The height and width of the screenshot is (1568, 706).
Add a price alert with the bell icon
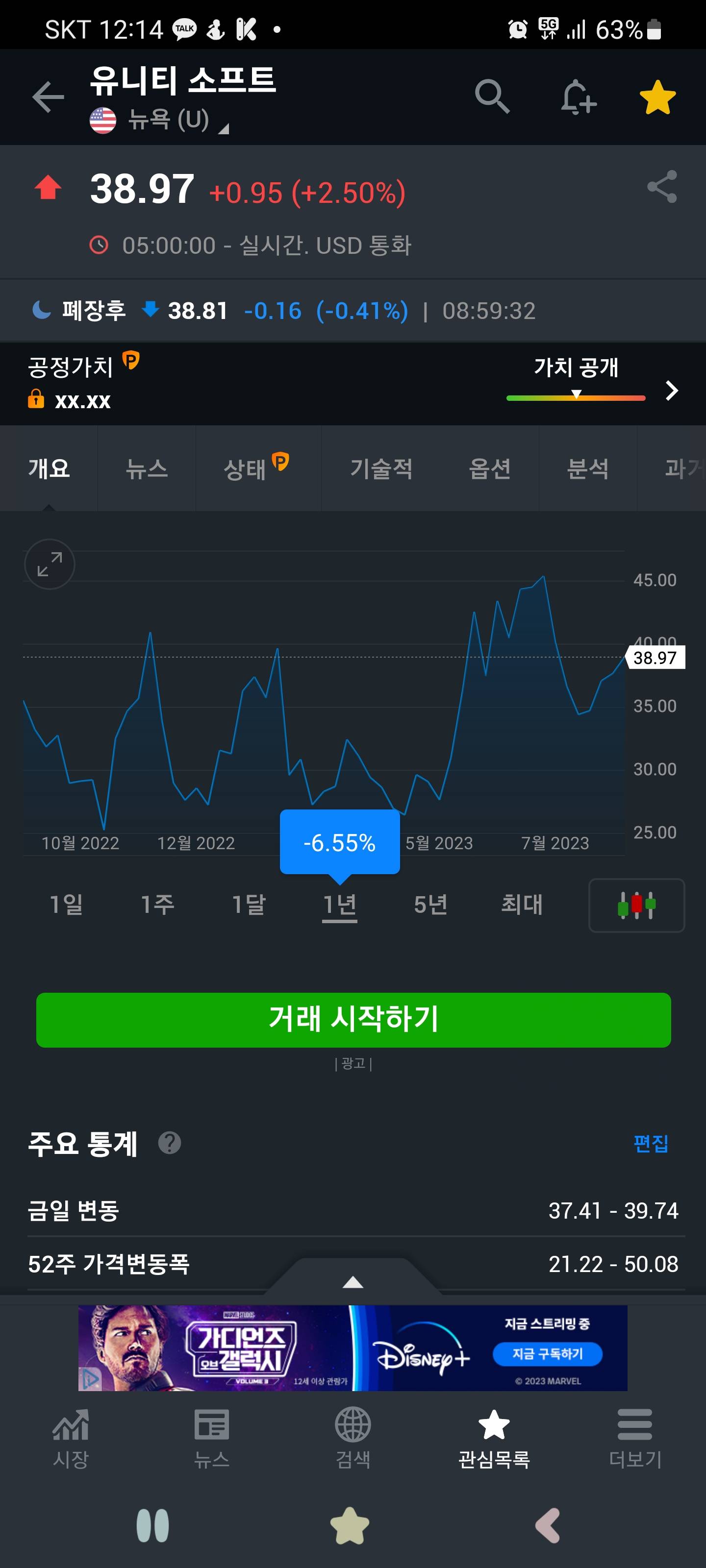(x=578, y=97)
